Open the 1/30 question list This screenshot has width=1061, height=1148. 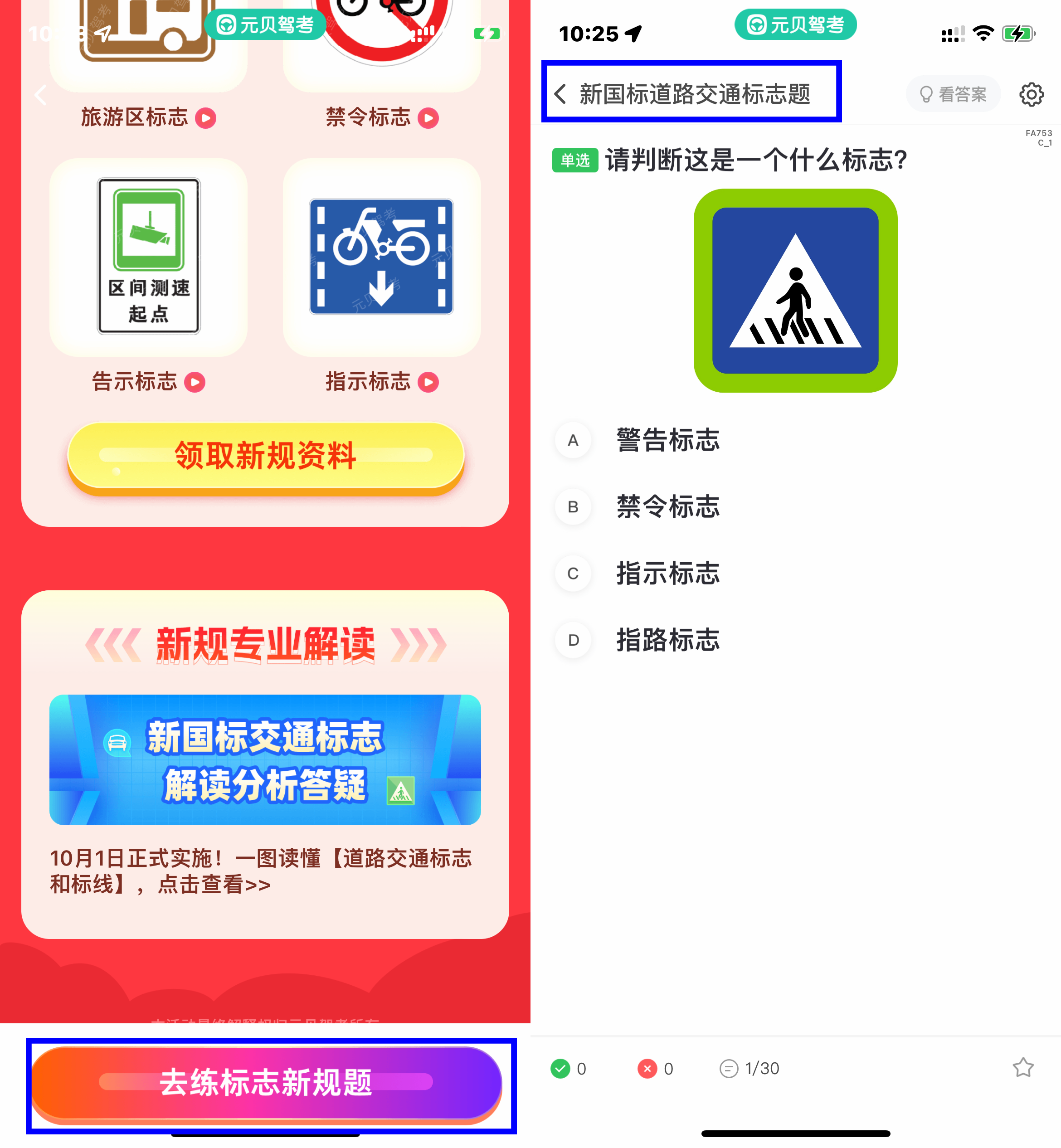750,1068
